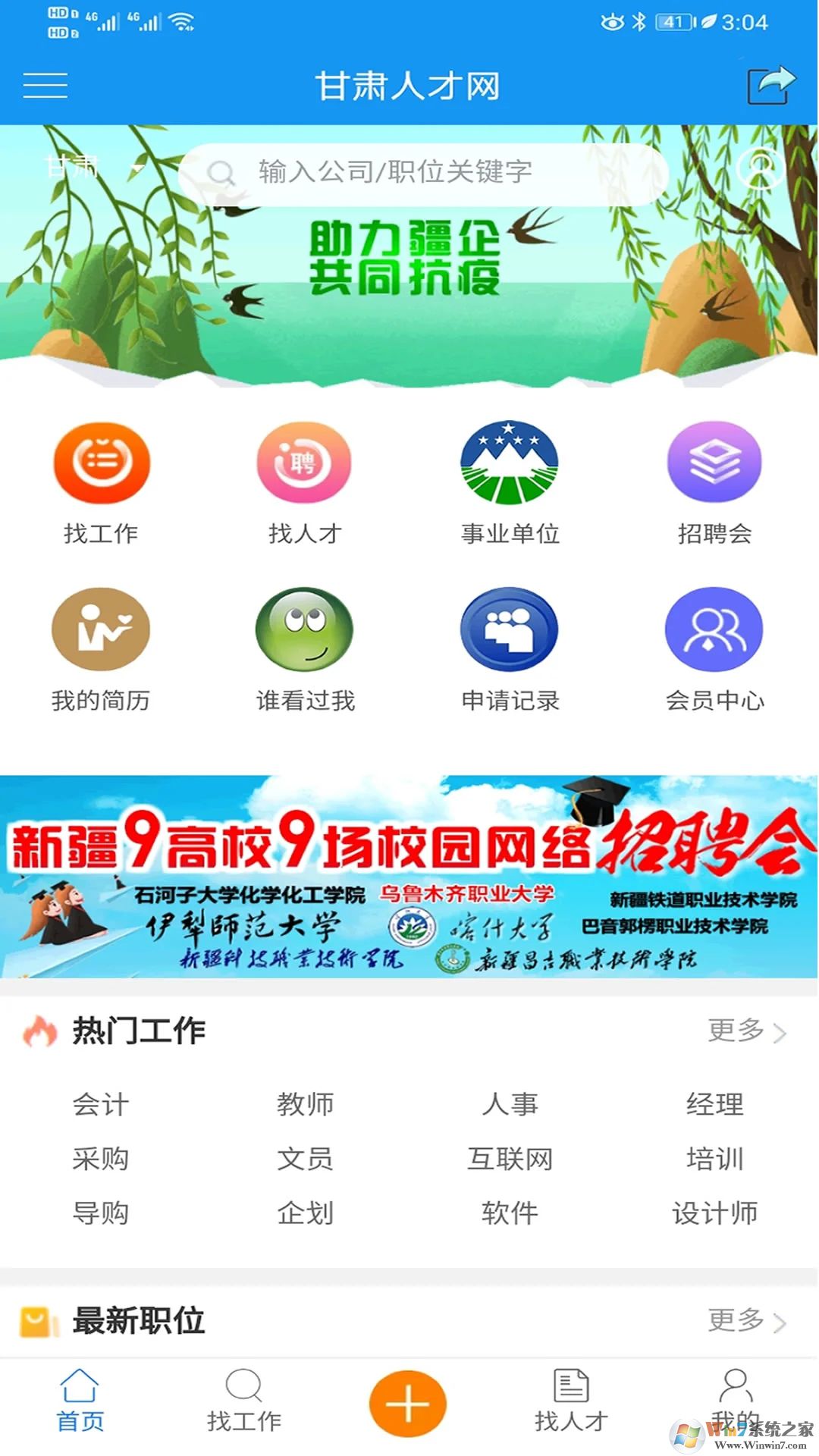819x1456 pixels.
Task: Open the 新疆9高校 campus recruitment banner
Action: (409, 876)
